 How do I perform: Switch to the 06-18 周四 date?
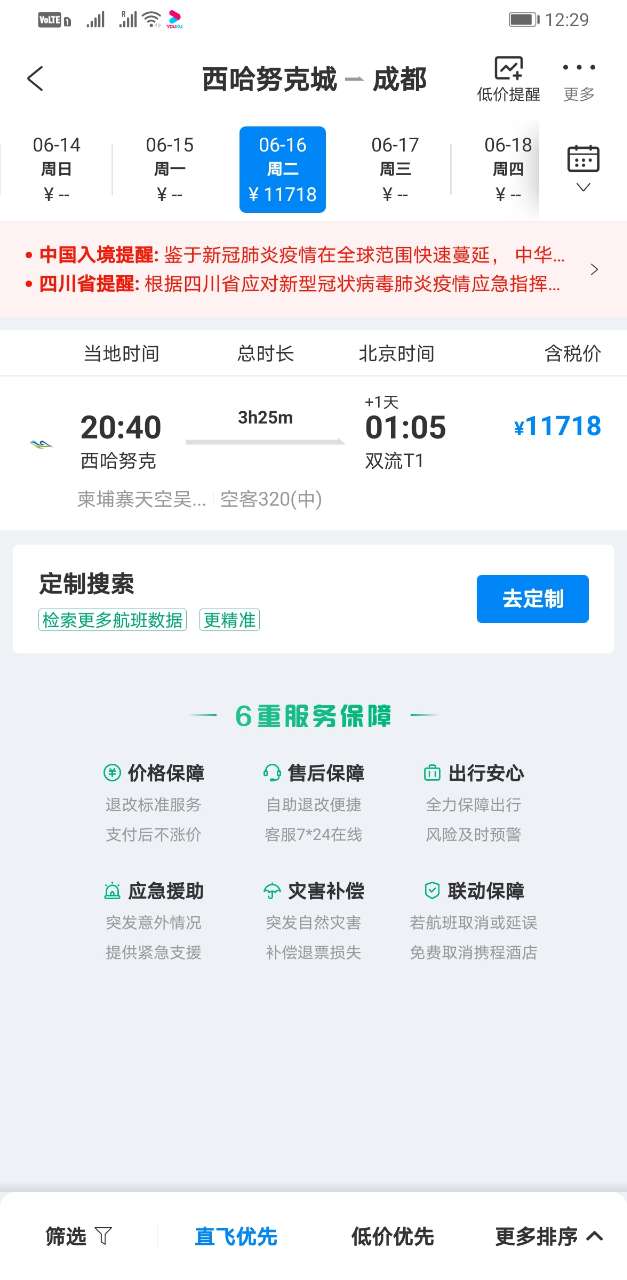[505, 169]
